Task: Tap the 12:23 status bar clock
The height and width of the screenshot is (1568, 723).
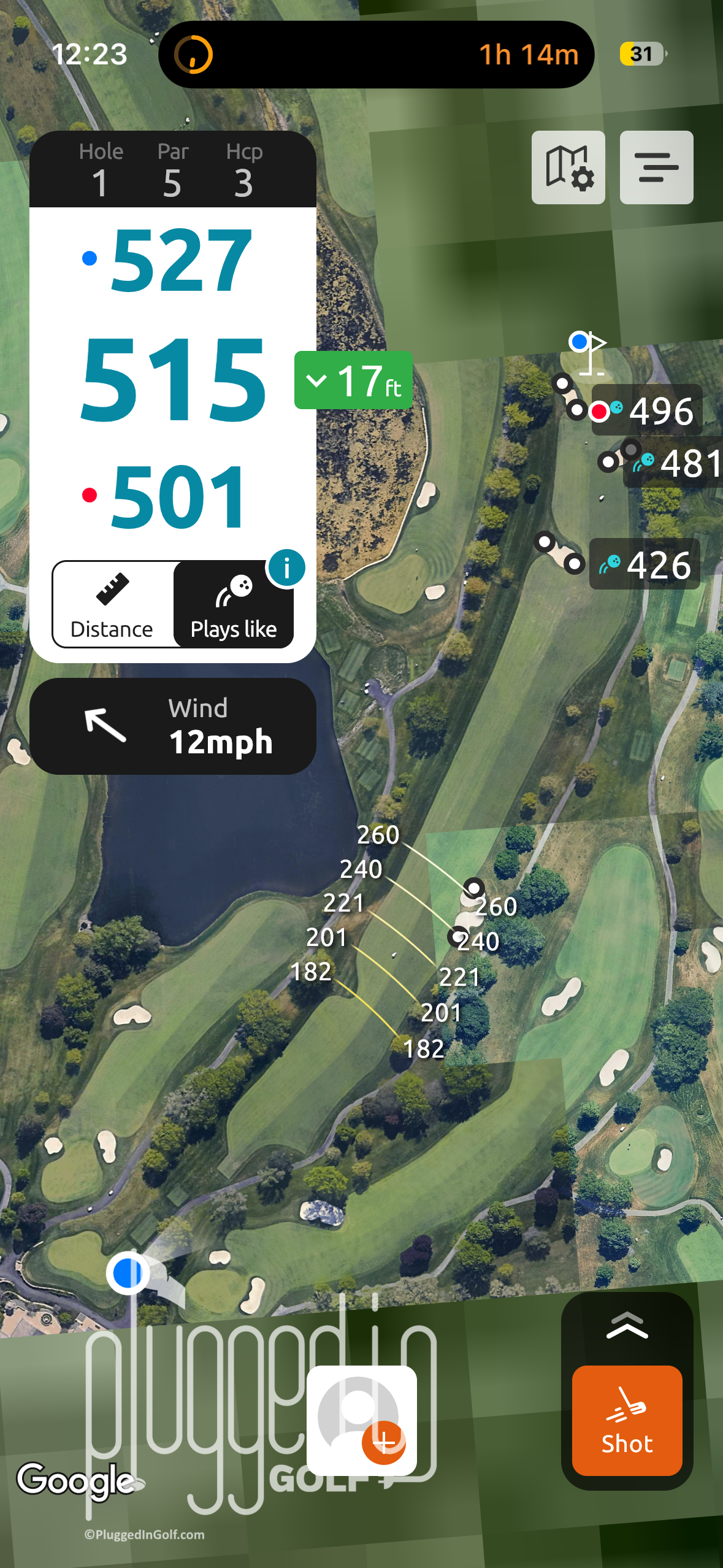Action: coord(90,54)
